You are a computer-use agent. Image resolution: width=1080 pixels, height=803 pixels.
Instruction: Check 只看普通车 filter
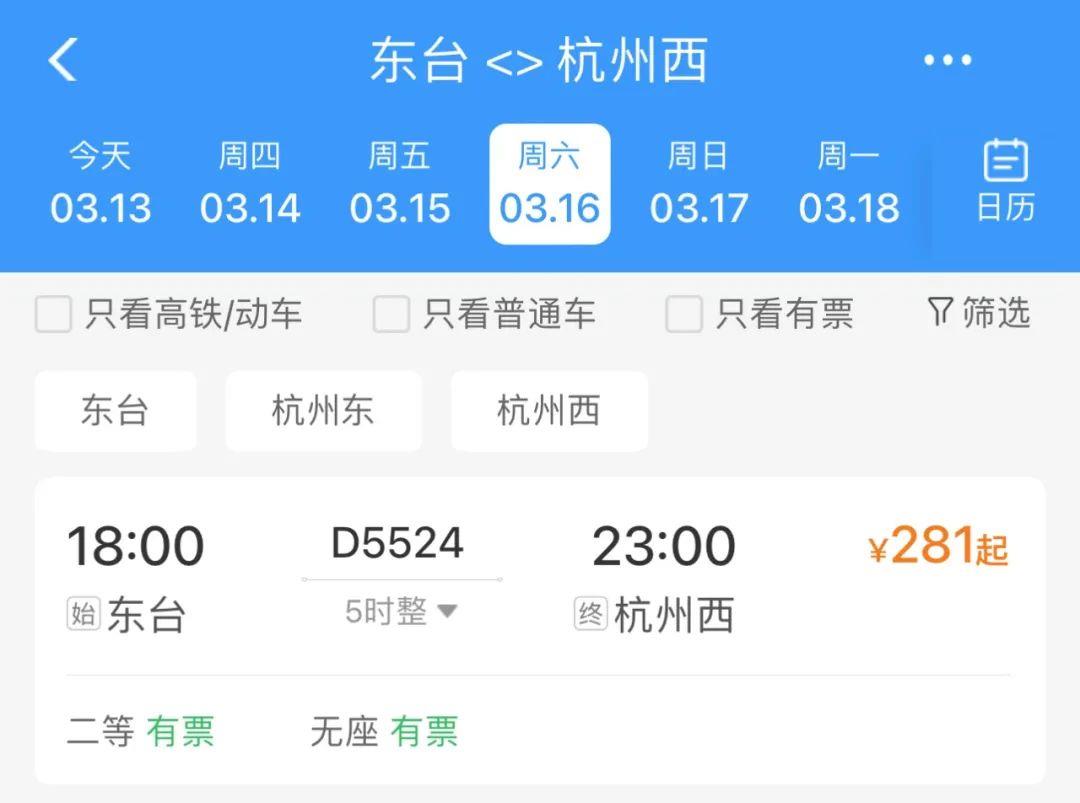(391, 314)
